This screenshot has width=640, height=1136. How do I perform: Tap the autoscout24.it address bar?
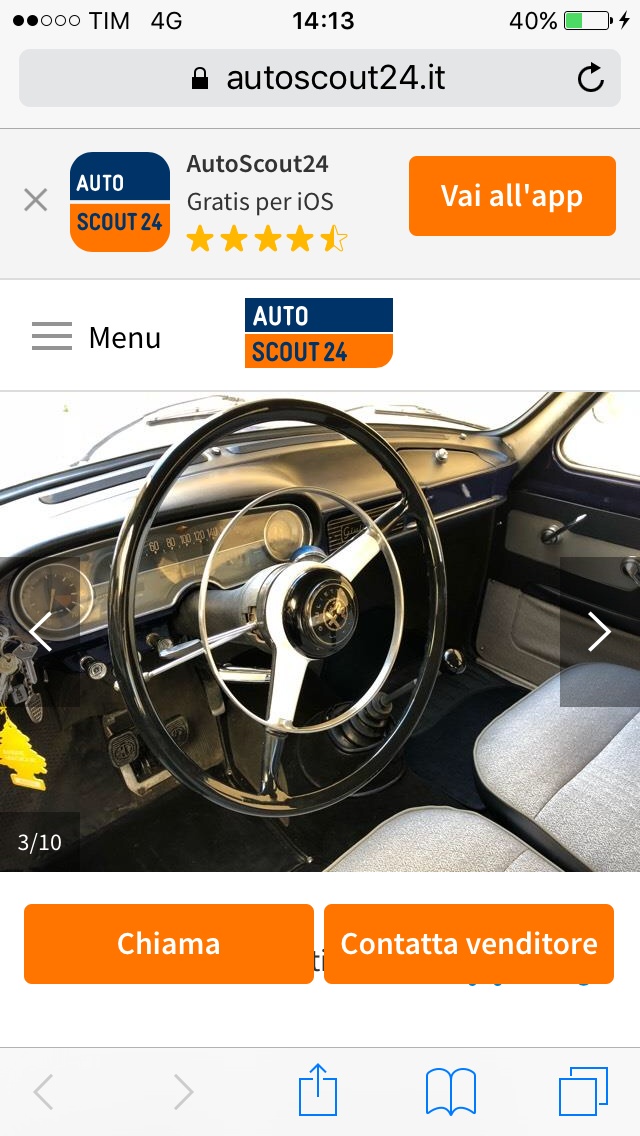coord(320,78)
